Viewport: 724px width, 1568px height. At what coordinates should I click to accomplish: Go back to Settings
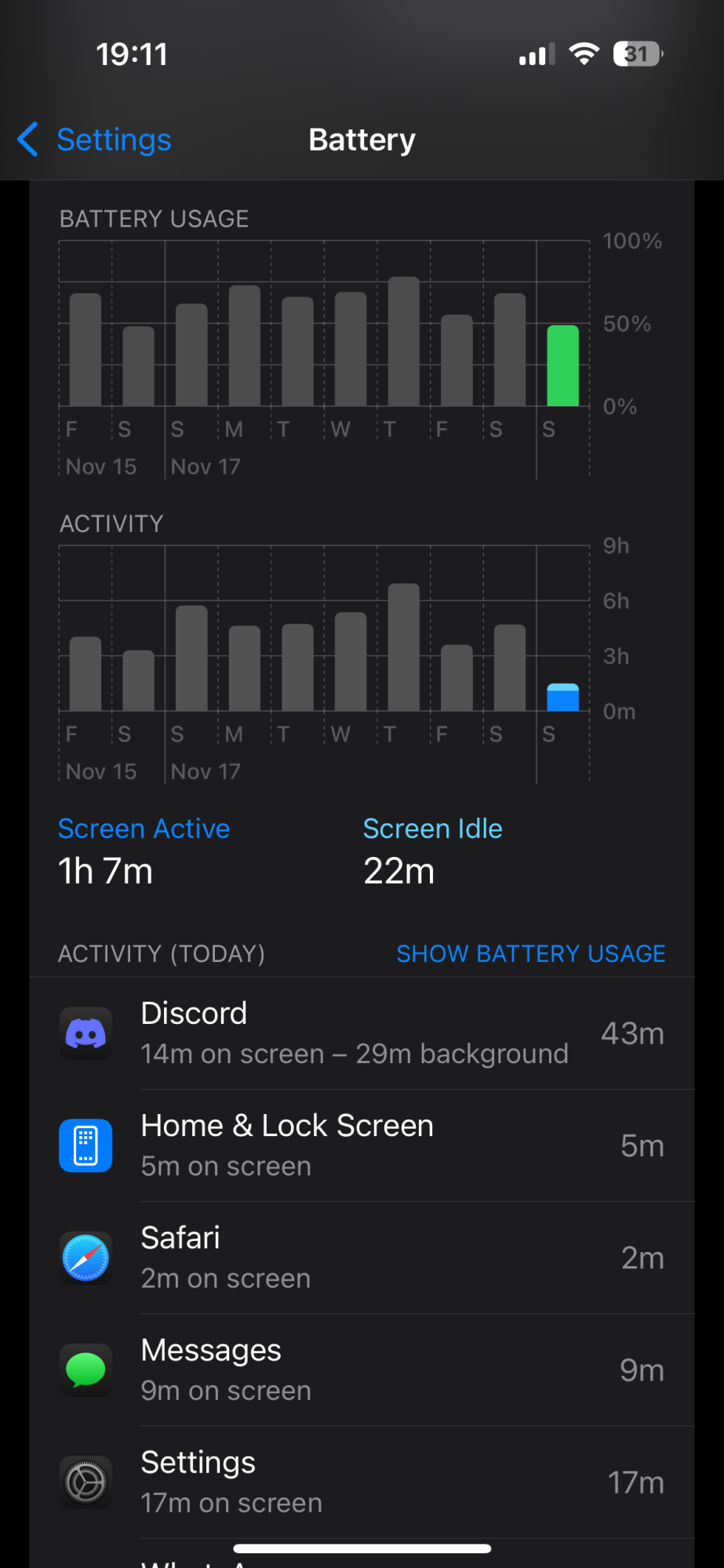[x=96, y=140]
